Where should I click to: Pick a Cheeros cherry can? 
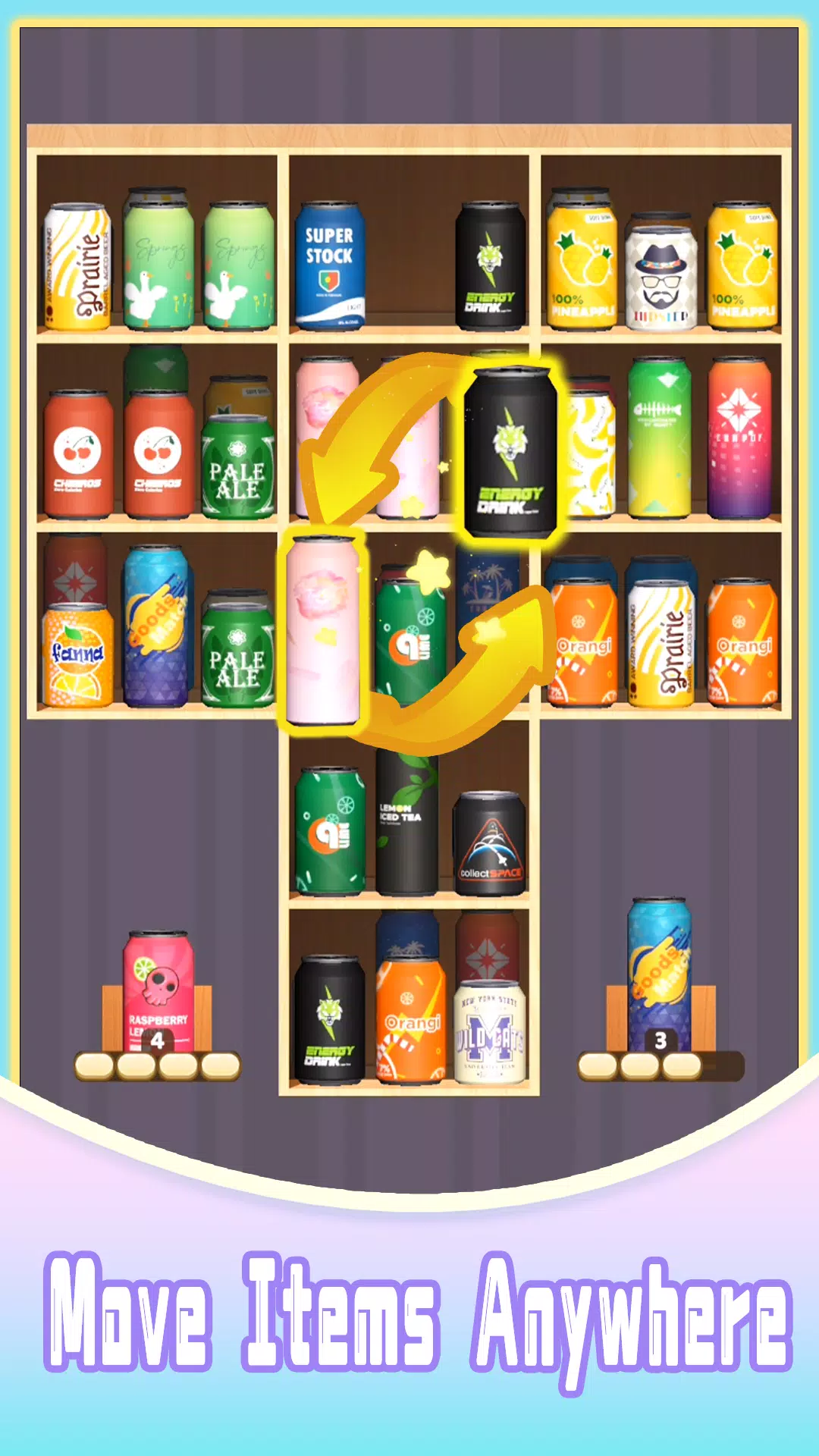click(x=80, y=455)
